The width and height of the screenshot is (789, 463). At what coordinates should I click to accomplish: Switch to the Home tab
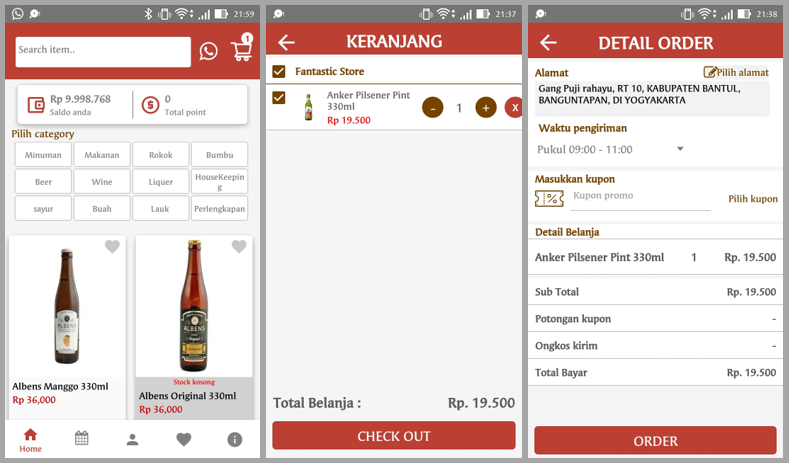pos(31,439)
